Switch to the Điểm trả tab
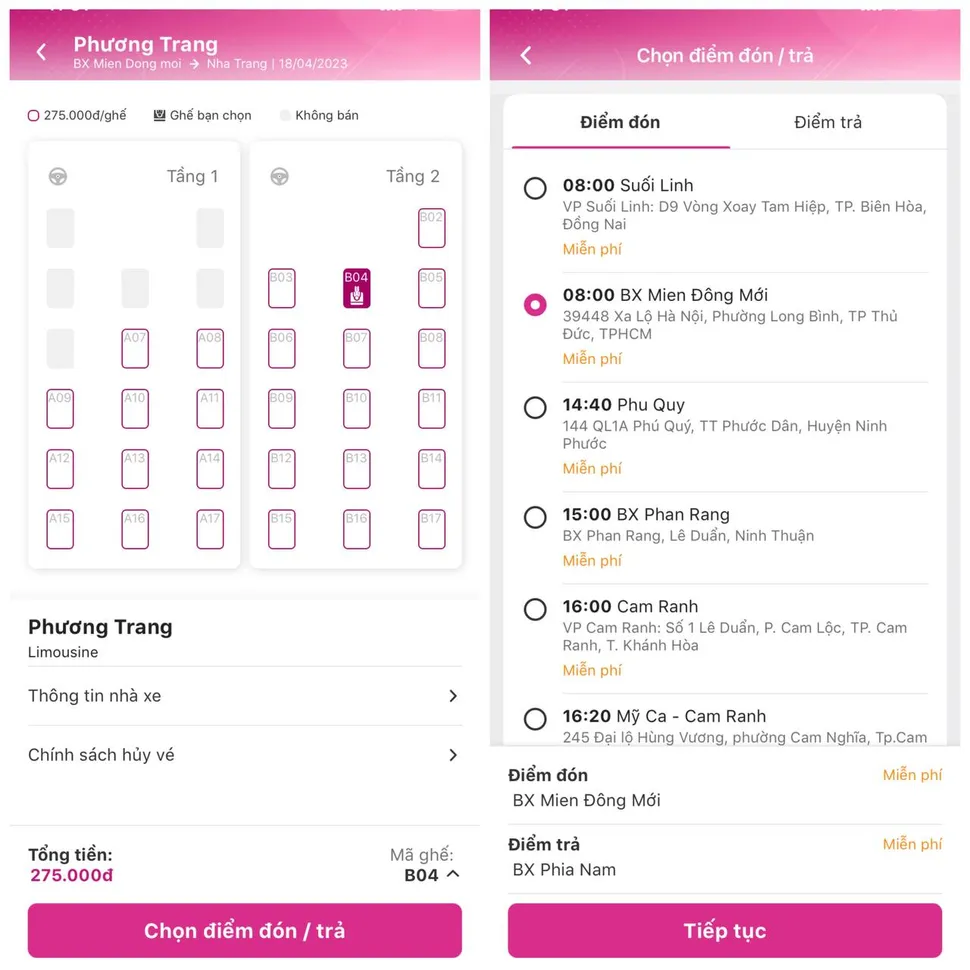 point(827,122)
